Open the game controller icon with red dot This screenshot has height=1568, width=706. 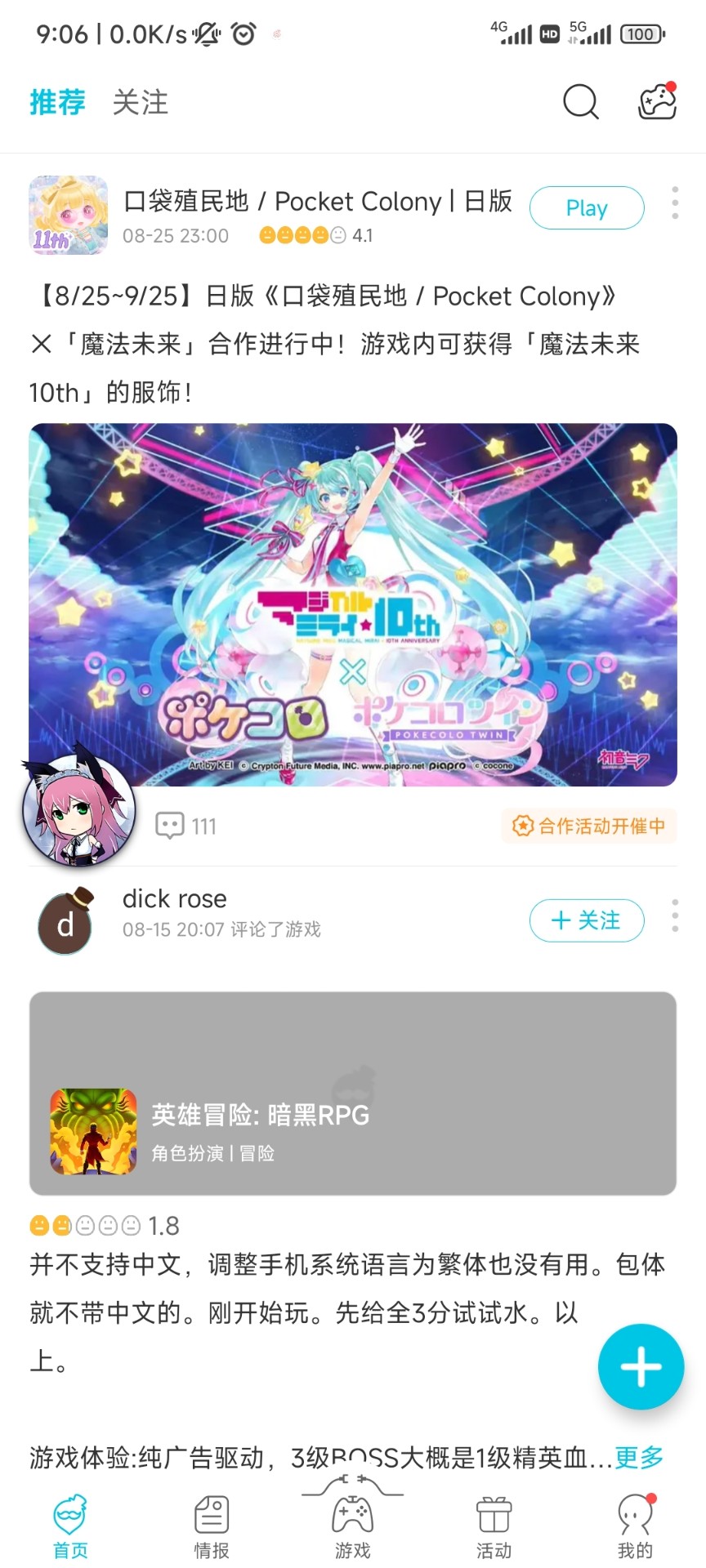click(x=658, y=101)
